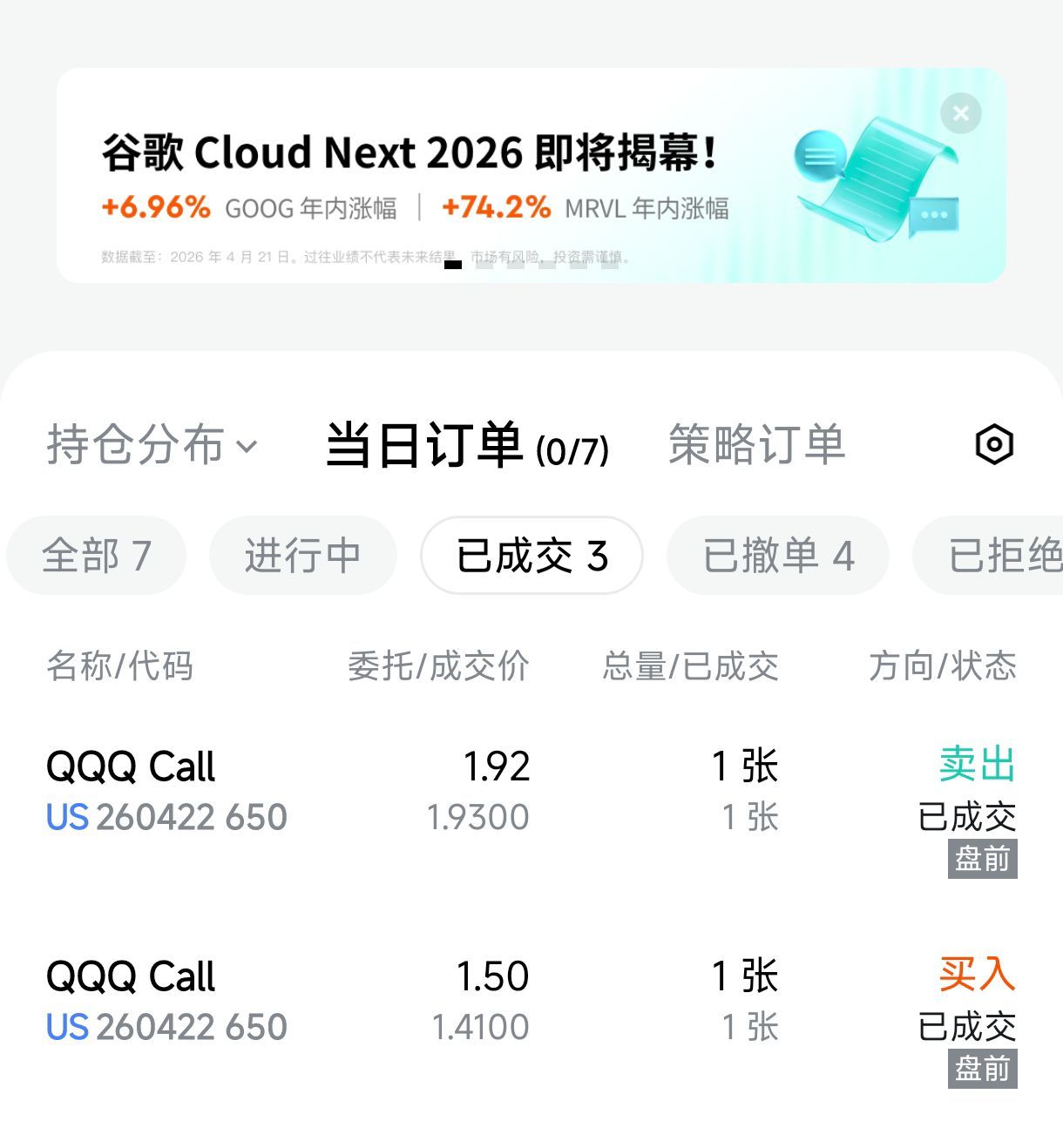The width and height of the screenshot is (1063, 1148).
Task: Dismiss the Google Cloud Next banner
Action: 961,113
